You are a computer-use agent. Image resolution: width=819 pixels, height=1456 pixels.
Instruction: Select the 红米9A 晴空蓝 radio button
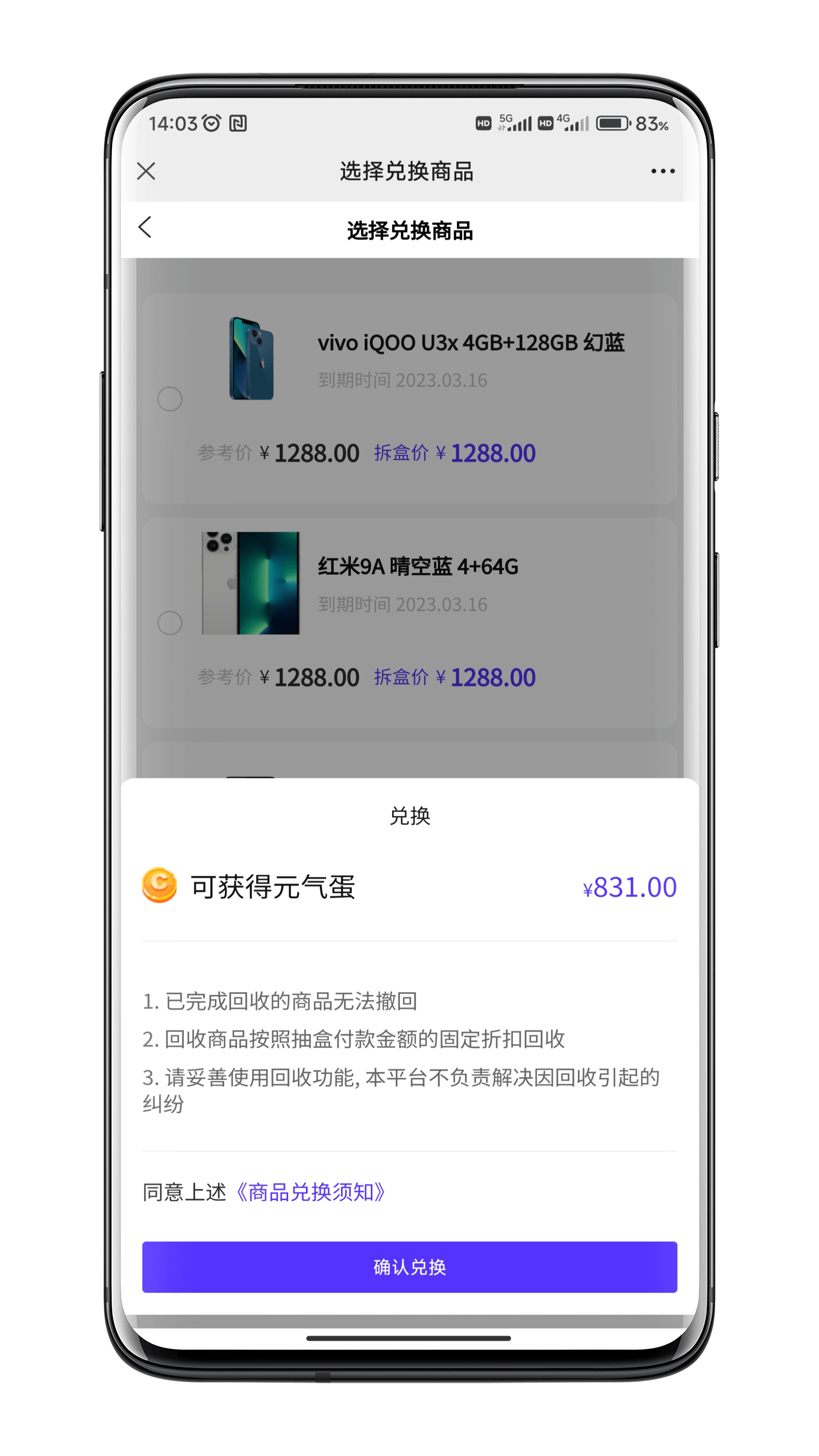(170, 623)
